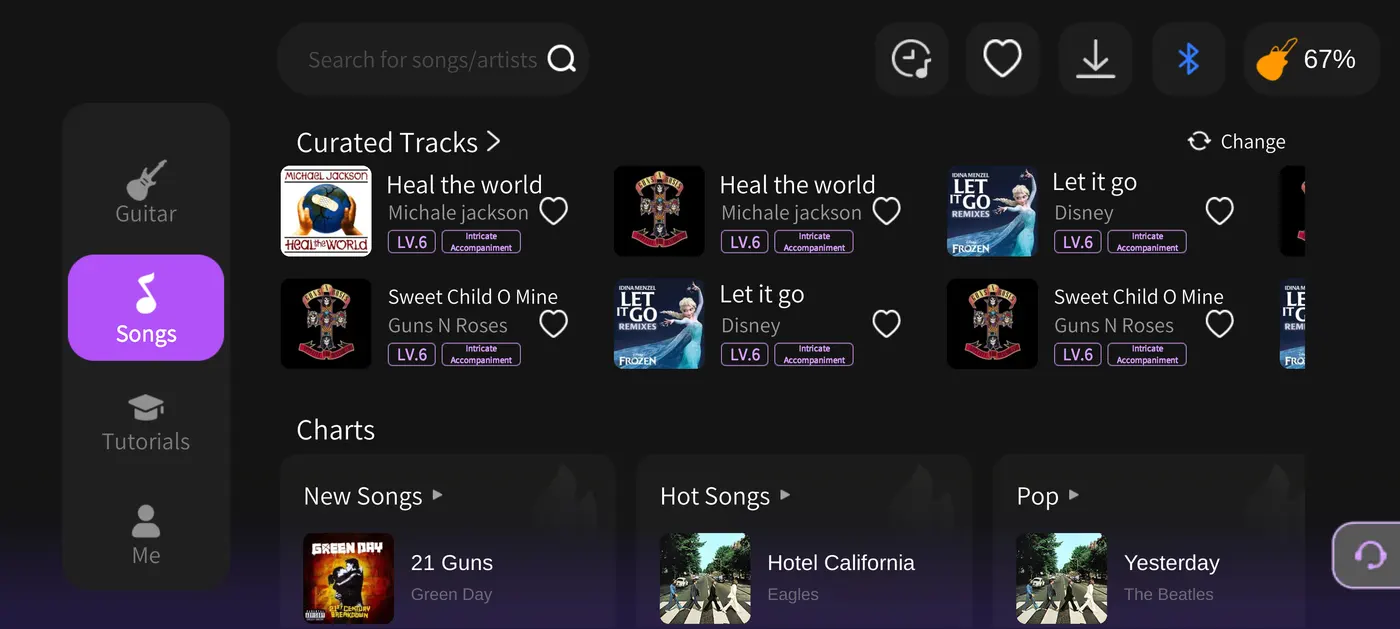1400x629 pixels.
Task: Open the downloads icon
Action: click(1095, 60)
